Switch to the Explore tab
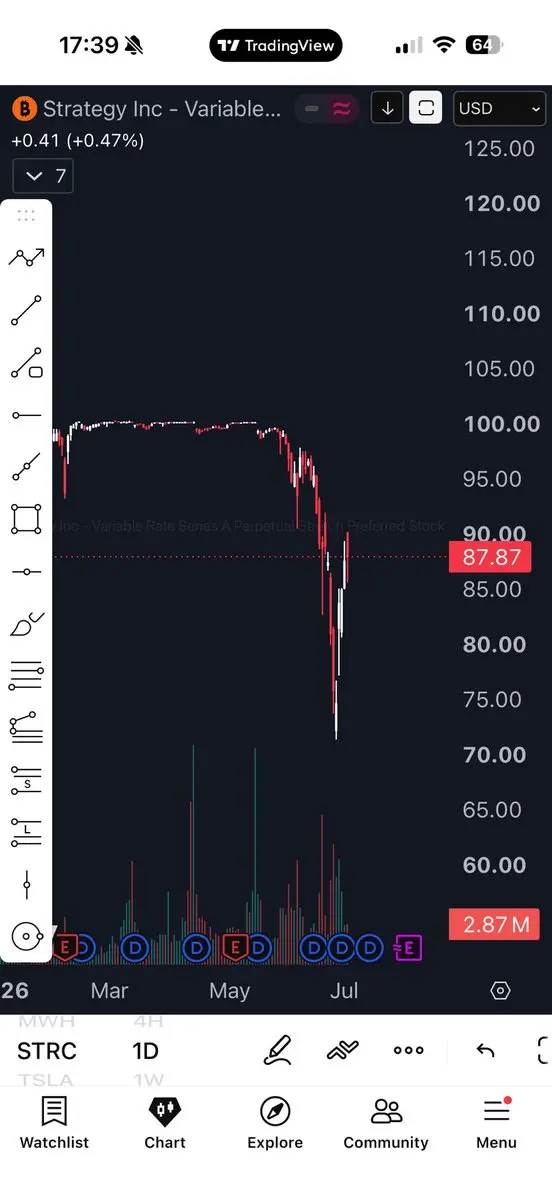The image size is (552, 1200). (275, 1123)
